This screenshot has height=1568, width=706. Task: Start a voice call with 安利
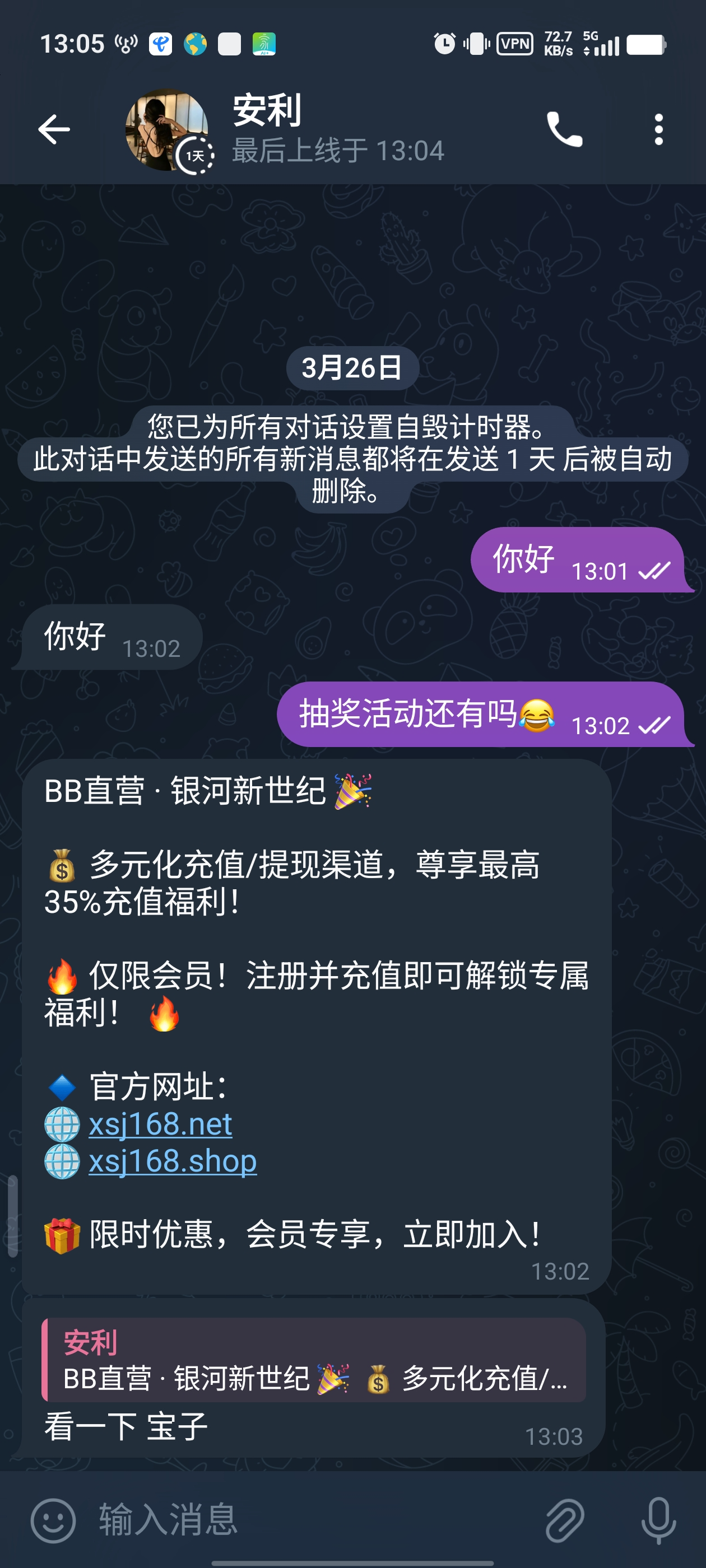pos(564,130)
